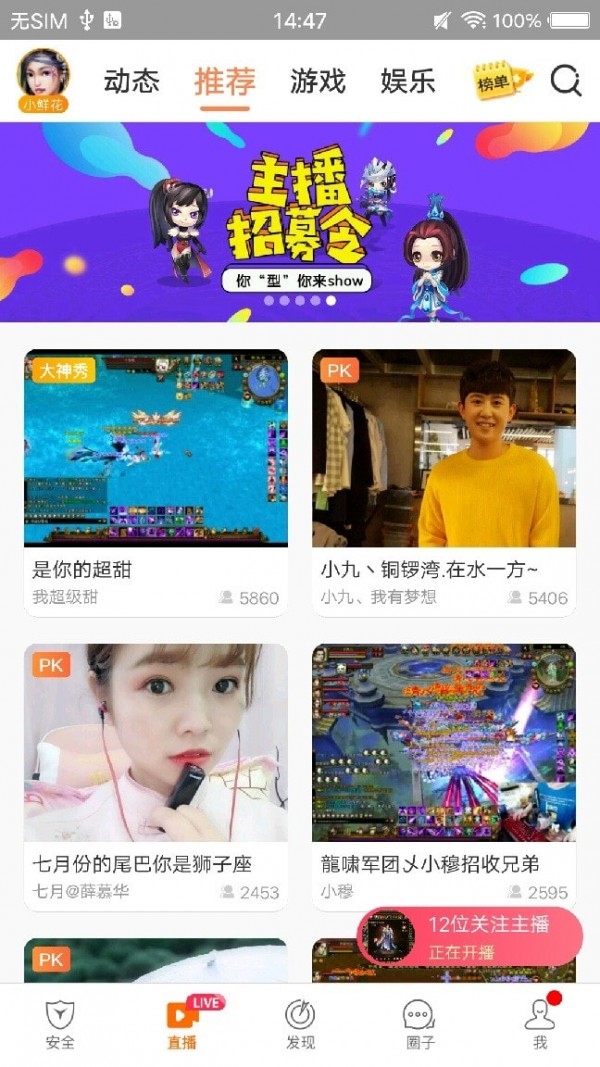Go to the 我 profile tab
This screenshot has height=1067, width=600.
(540, 1025)
